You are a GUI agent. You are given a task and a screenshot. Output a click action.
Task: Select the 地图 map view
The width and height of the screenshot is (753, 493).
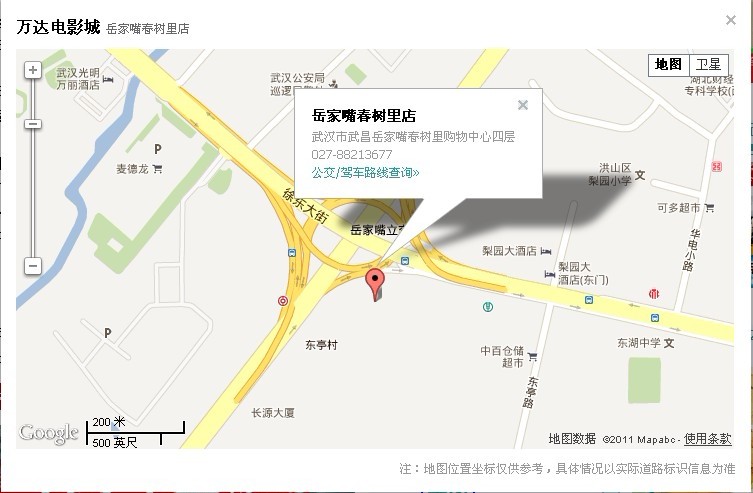click(x=668, y=64)
